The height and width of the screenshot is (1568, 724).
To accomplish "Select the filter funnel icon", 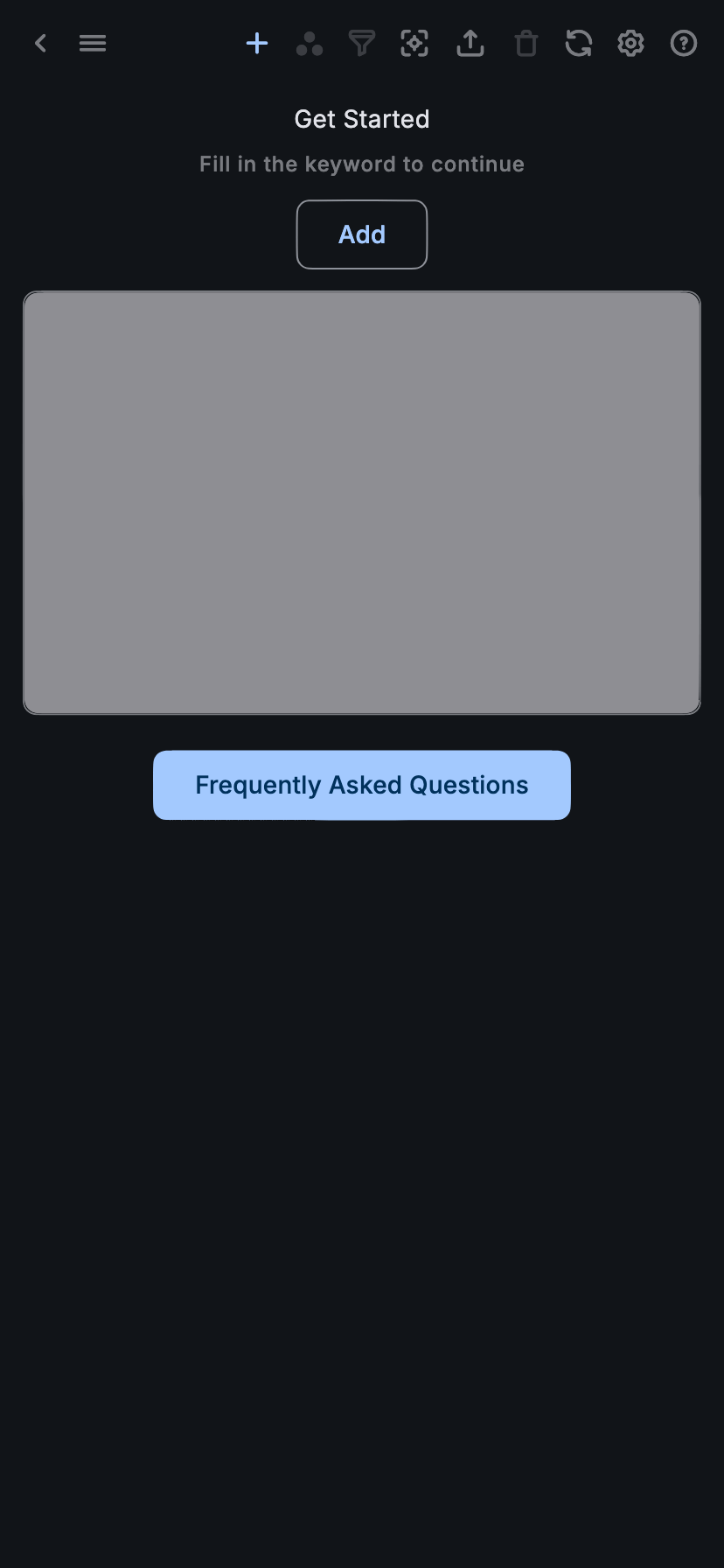I will click(x=362, y=43).
